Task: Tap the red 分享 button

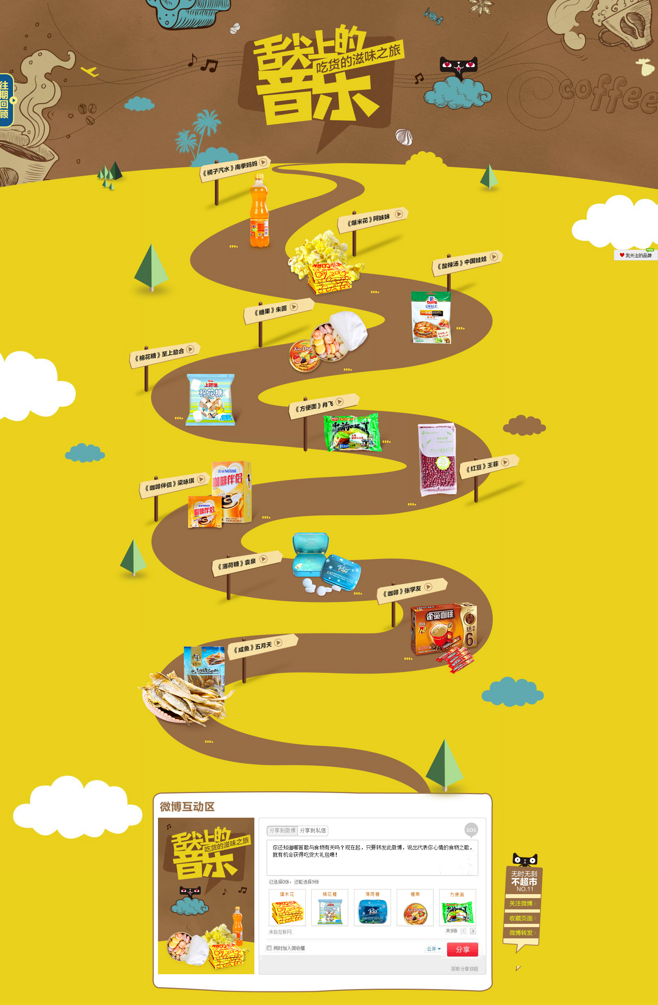Action: point(462,949)
